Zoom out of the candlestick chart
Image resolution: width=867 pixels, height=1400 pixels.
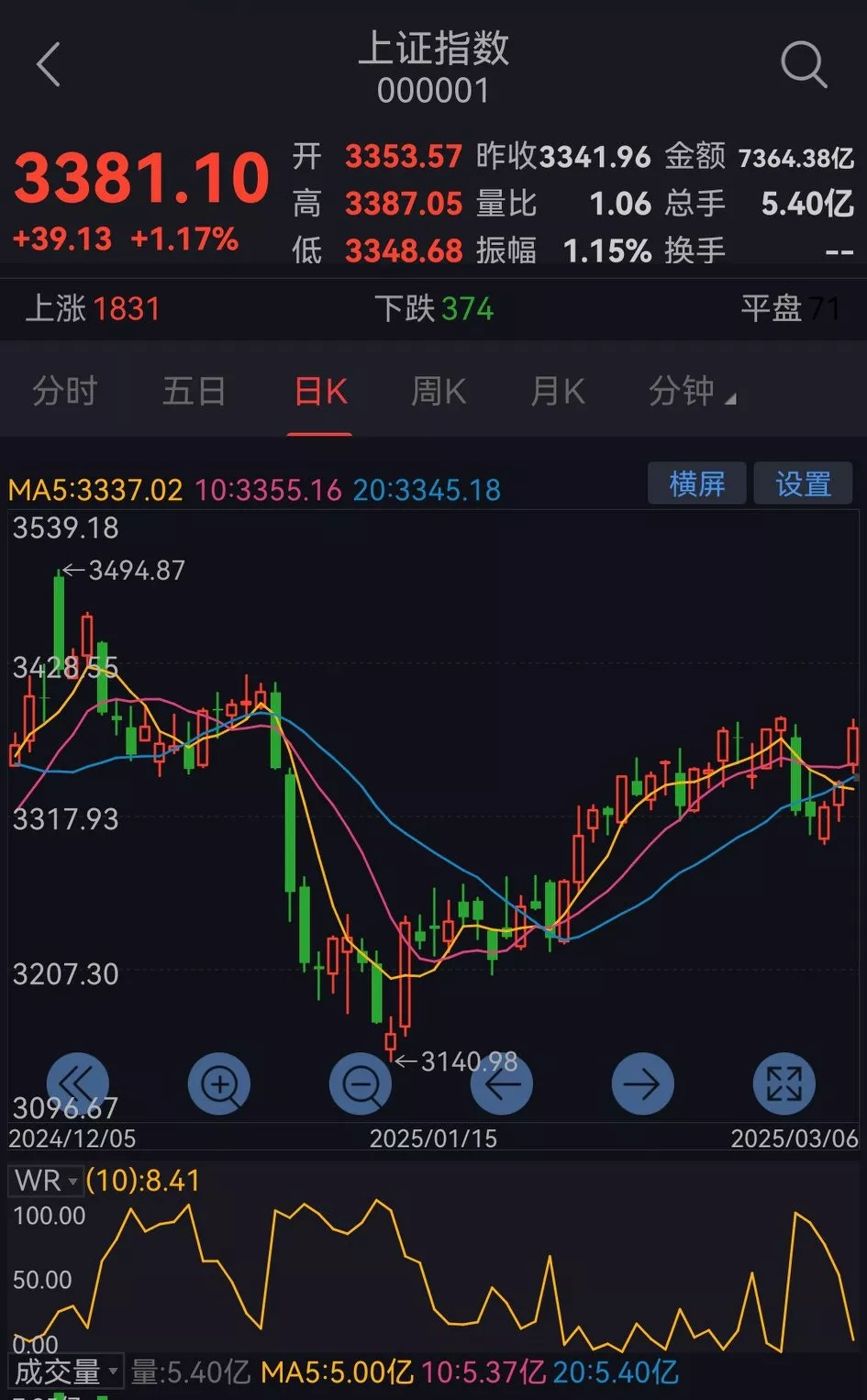click(x=361, y=1083)
